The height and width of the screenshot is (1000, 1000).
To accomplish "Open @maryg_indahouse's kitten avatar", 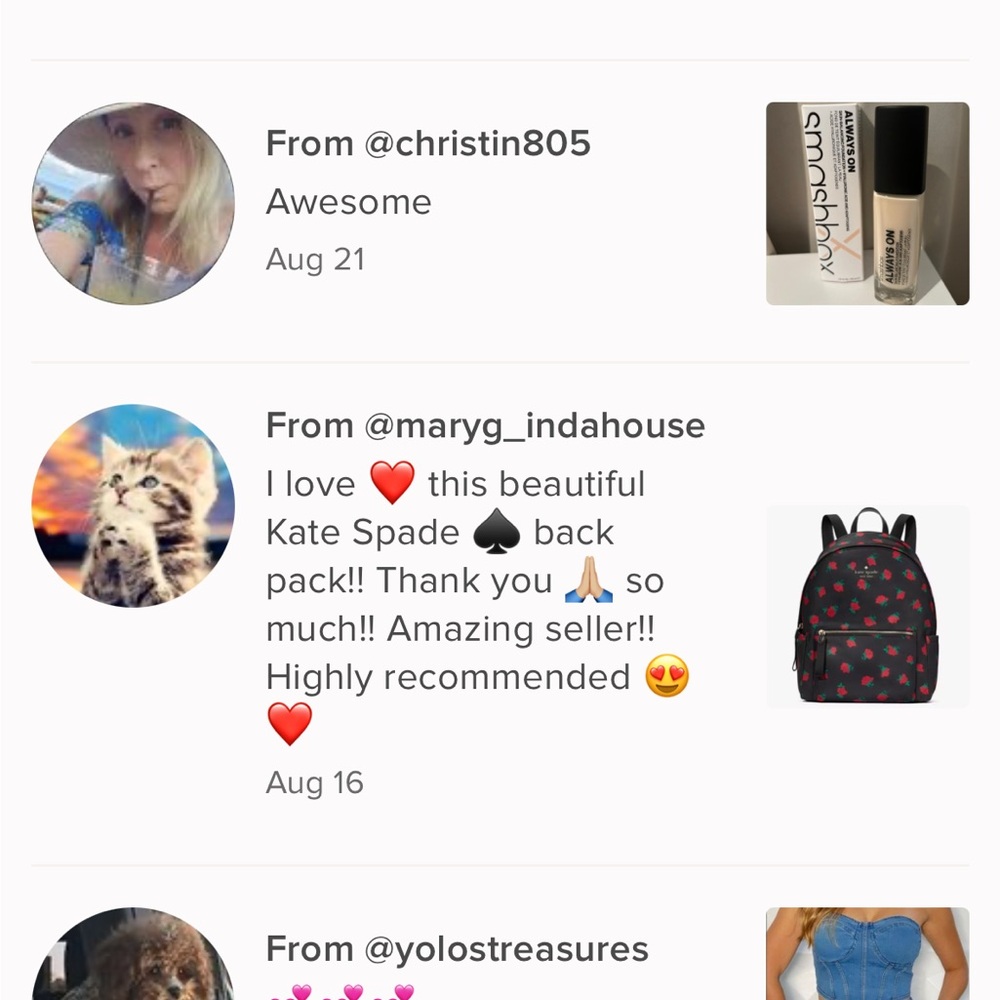I will [x=133, y=506].
